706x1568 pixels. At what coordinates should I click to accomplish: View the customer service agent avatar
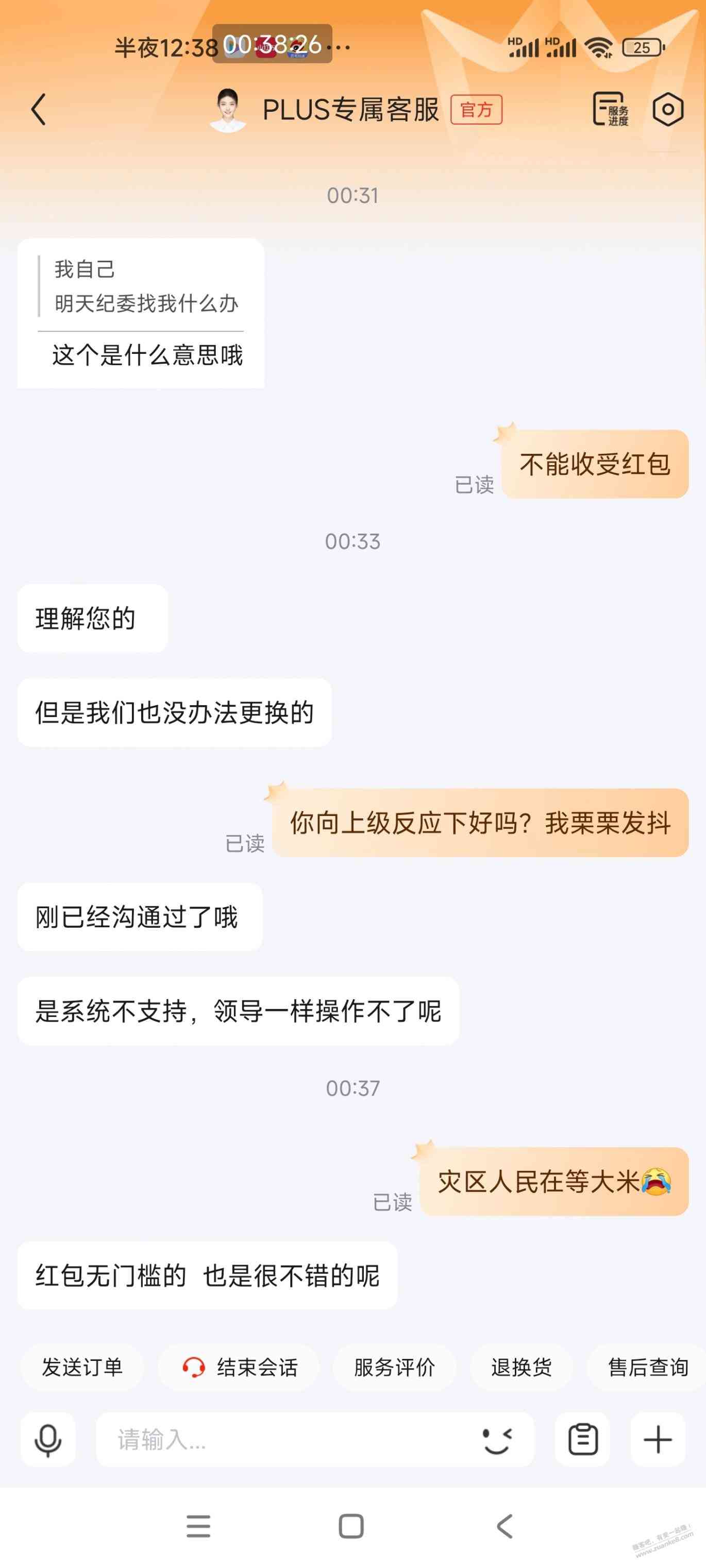click(x=227, y=110)
